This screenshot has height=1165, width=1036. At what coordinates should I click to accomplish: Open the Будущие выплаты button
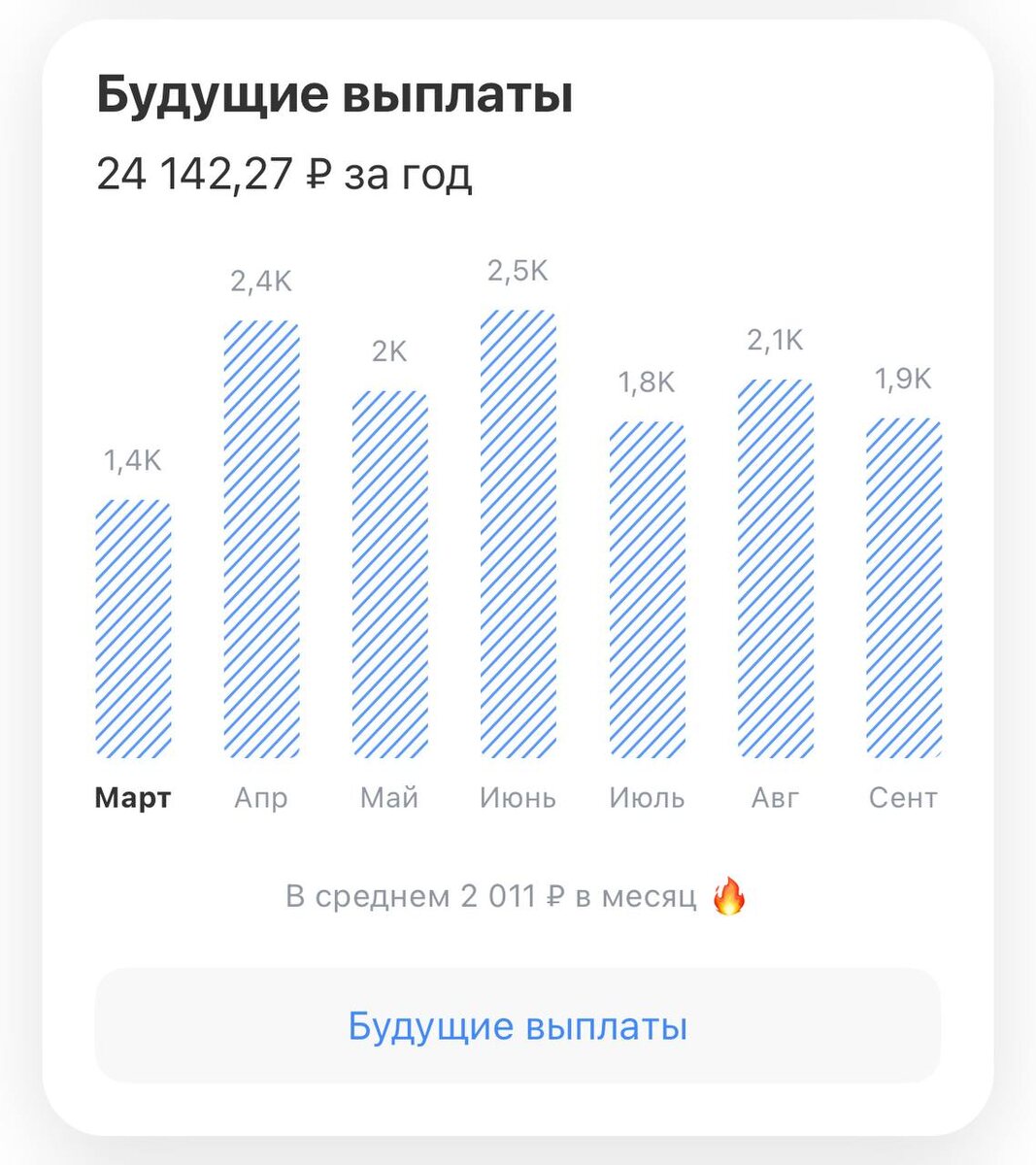[x=518, y=1026]
